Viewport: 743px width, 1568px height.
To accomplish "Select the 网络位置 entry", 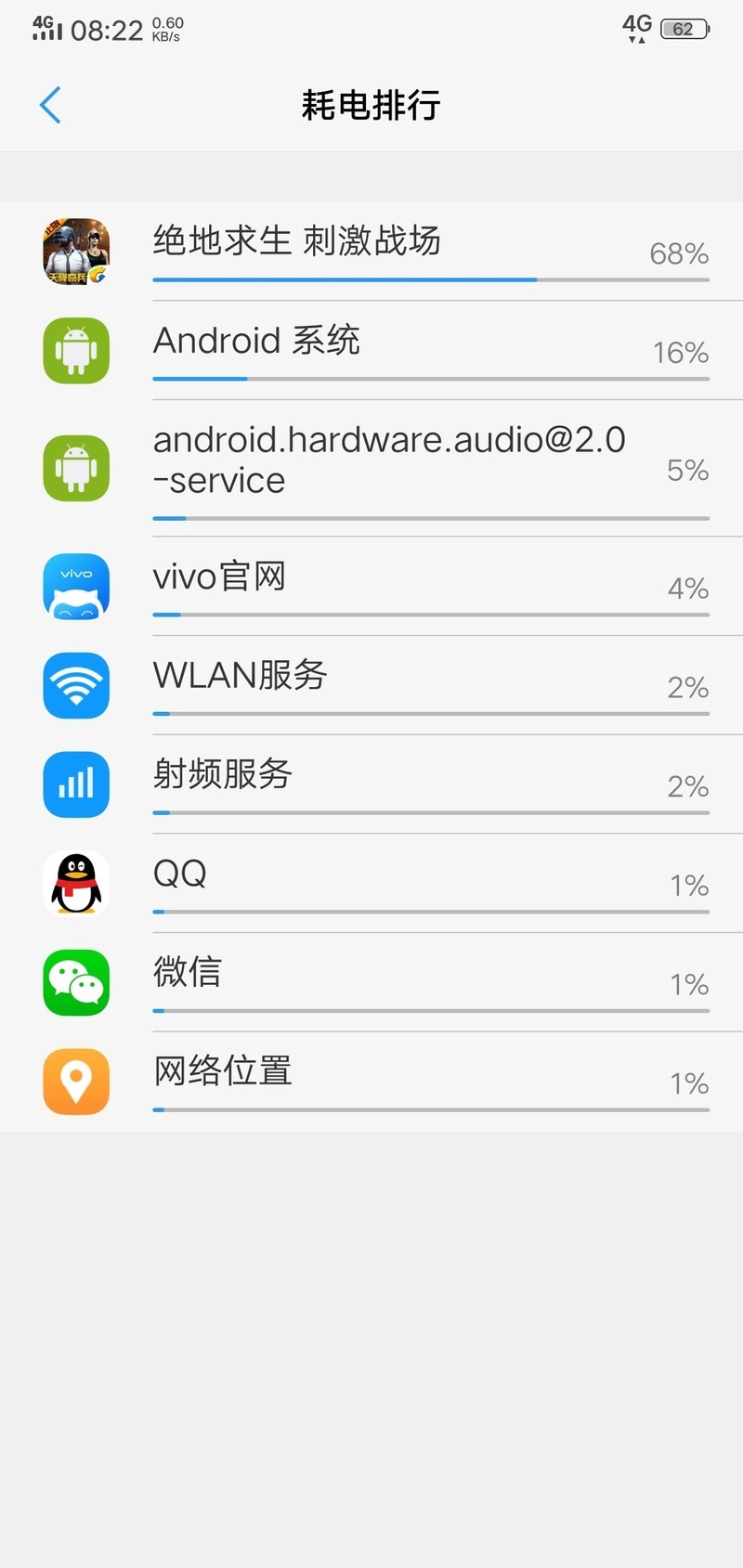I will point(371,1082).
